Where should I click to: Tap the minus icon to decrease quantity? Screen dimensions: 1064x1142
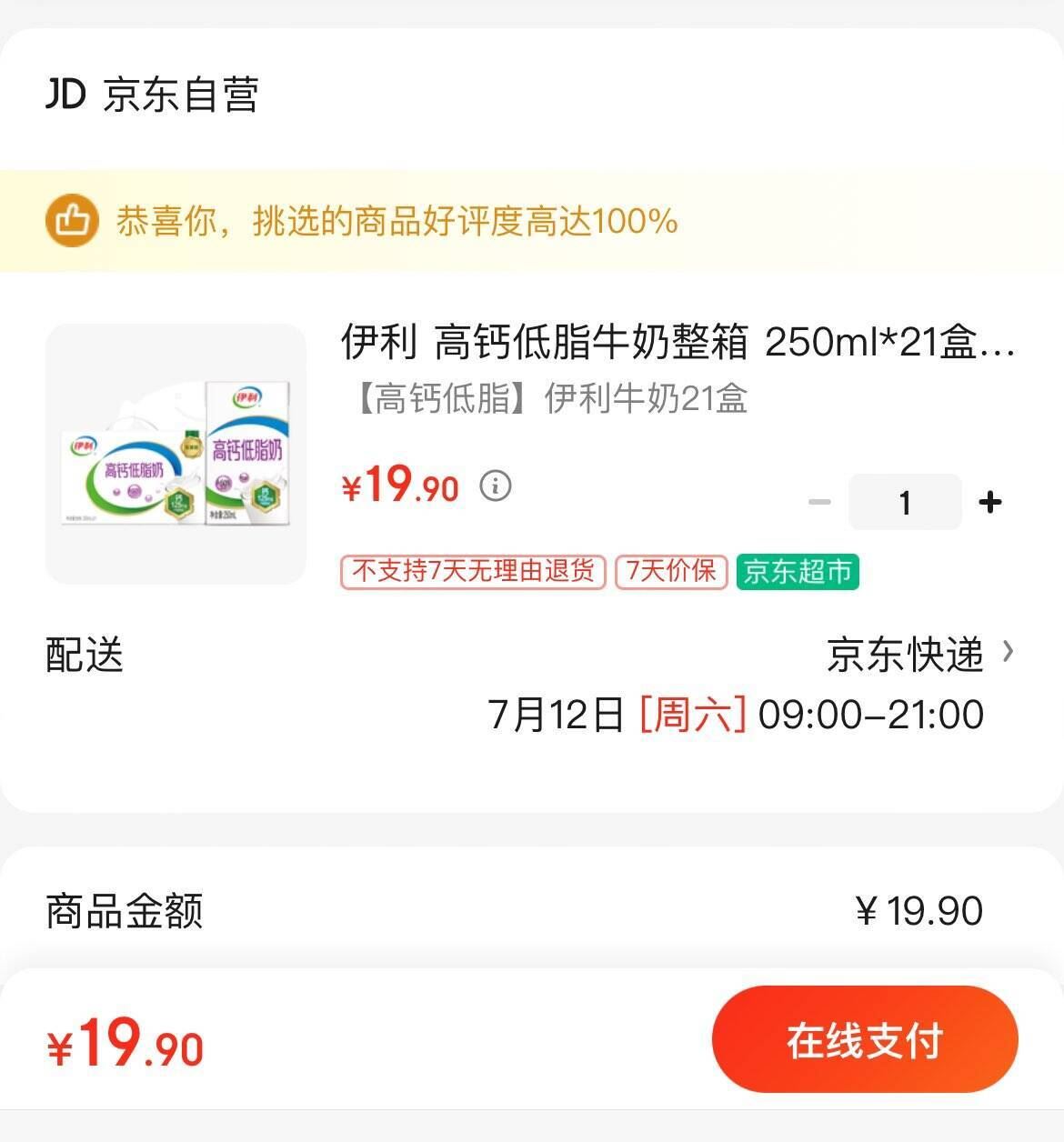pos(821,501)
